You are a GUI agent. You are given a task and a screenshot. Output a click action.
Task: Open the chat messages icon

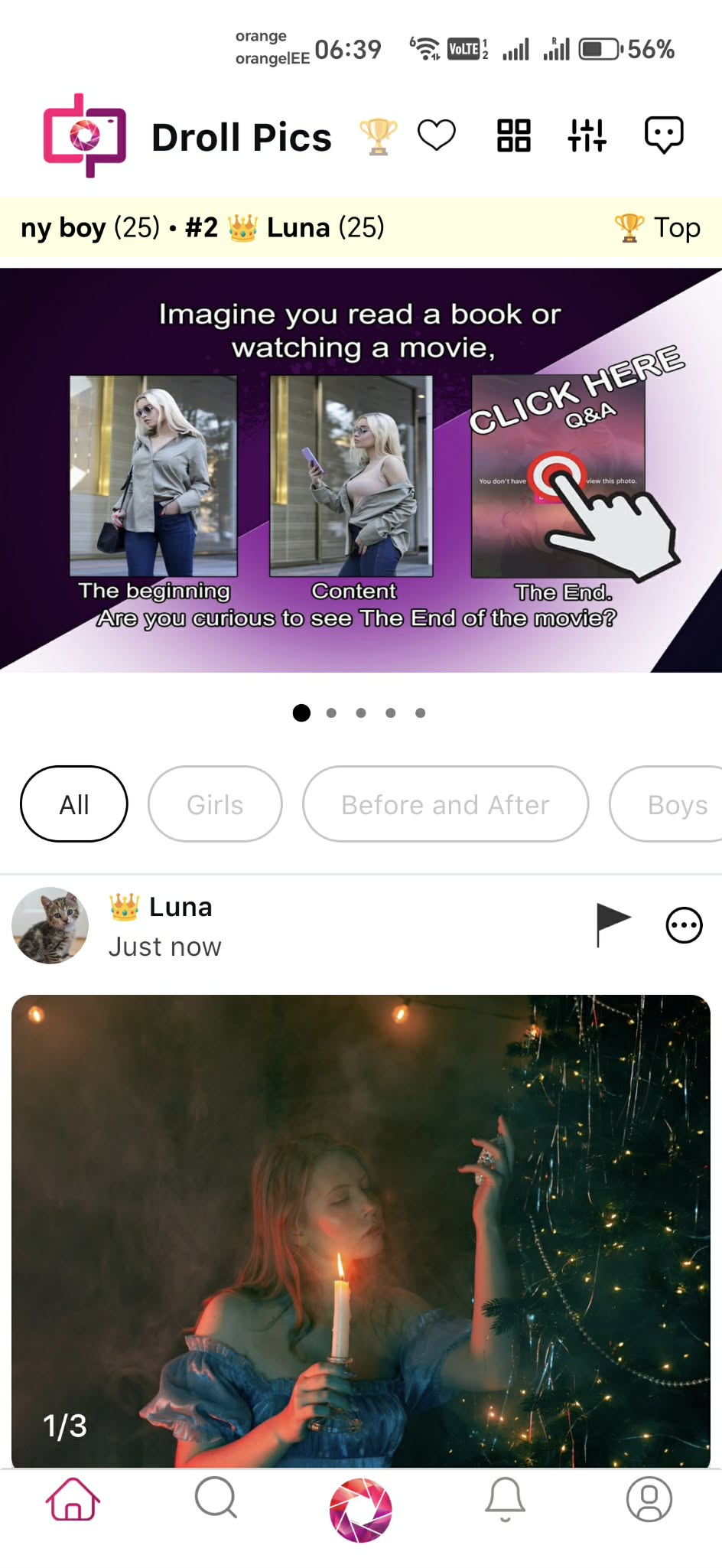click(x=663, y=136)
